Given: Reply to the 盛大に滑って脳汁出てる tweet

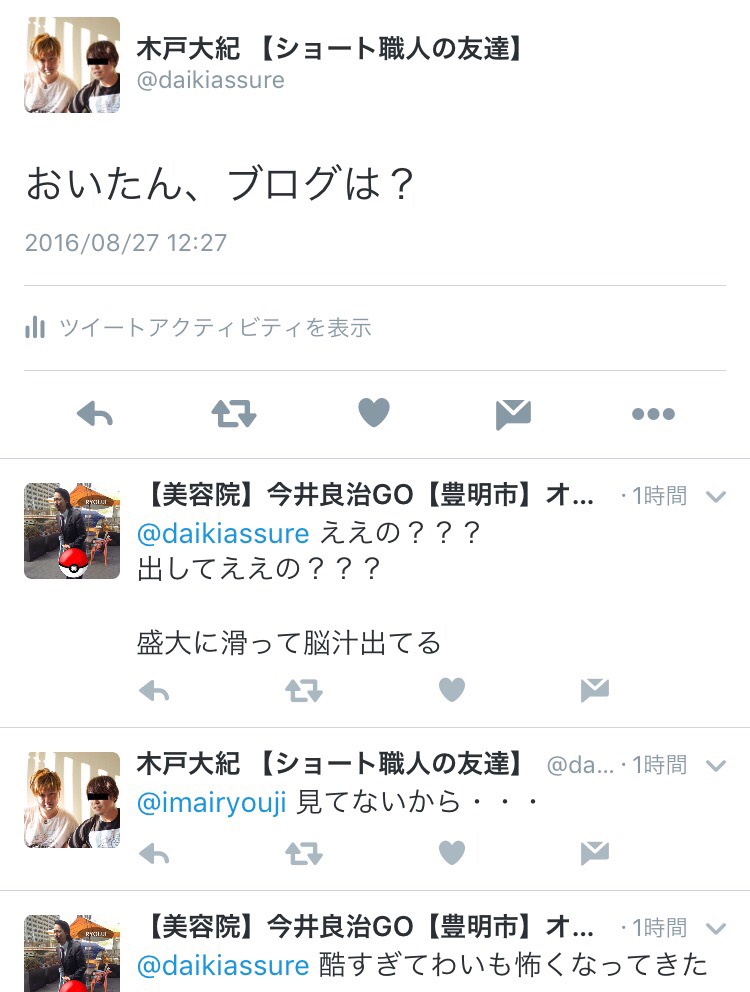Looking at the screenshot, I should pyautogui.click(x=154, y=690).
